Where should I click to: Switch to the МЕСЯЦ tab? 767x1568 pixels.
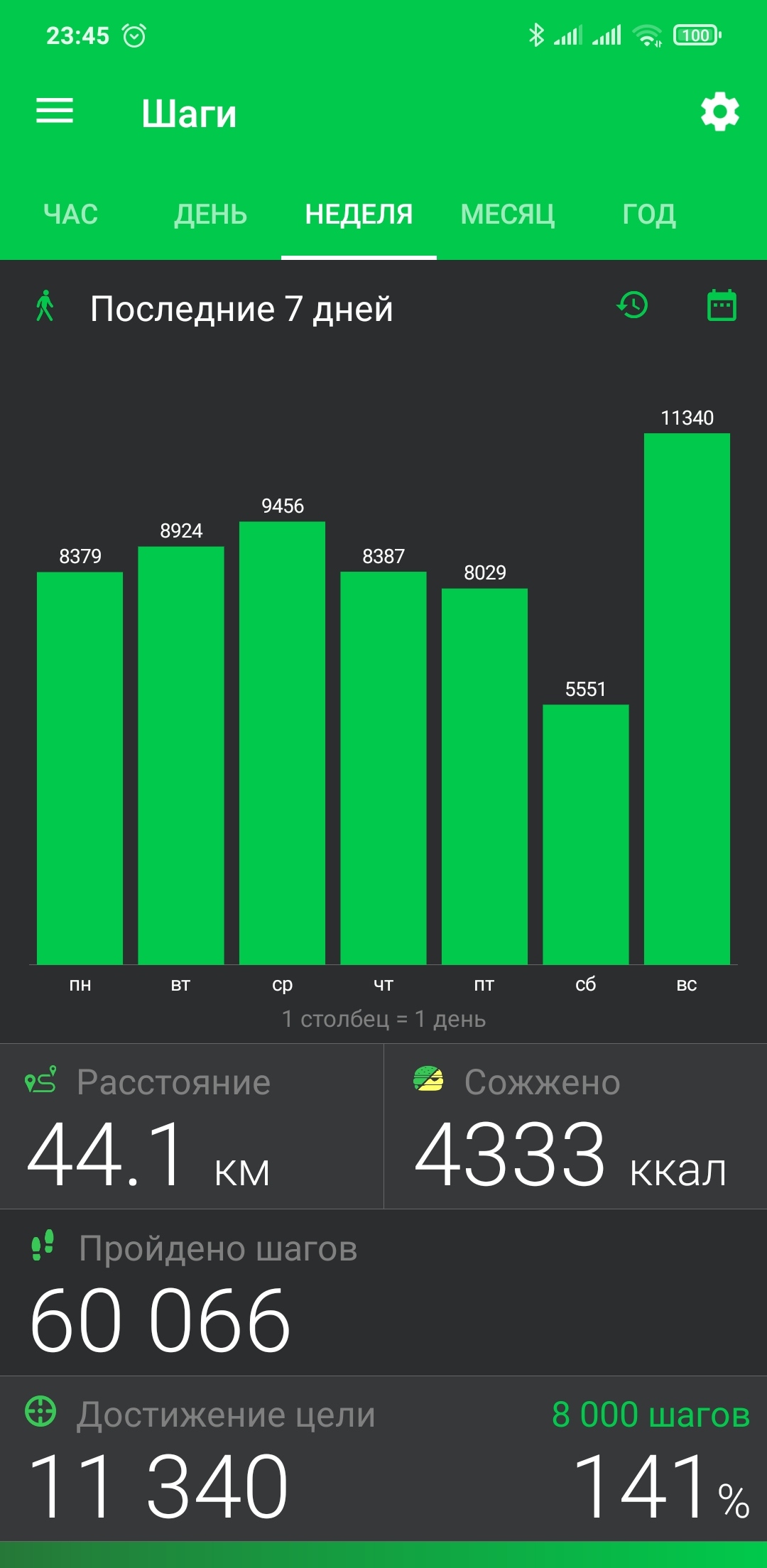point(507,214)
